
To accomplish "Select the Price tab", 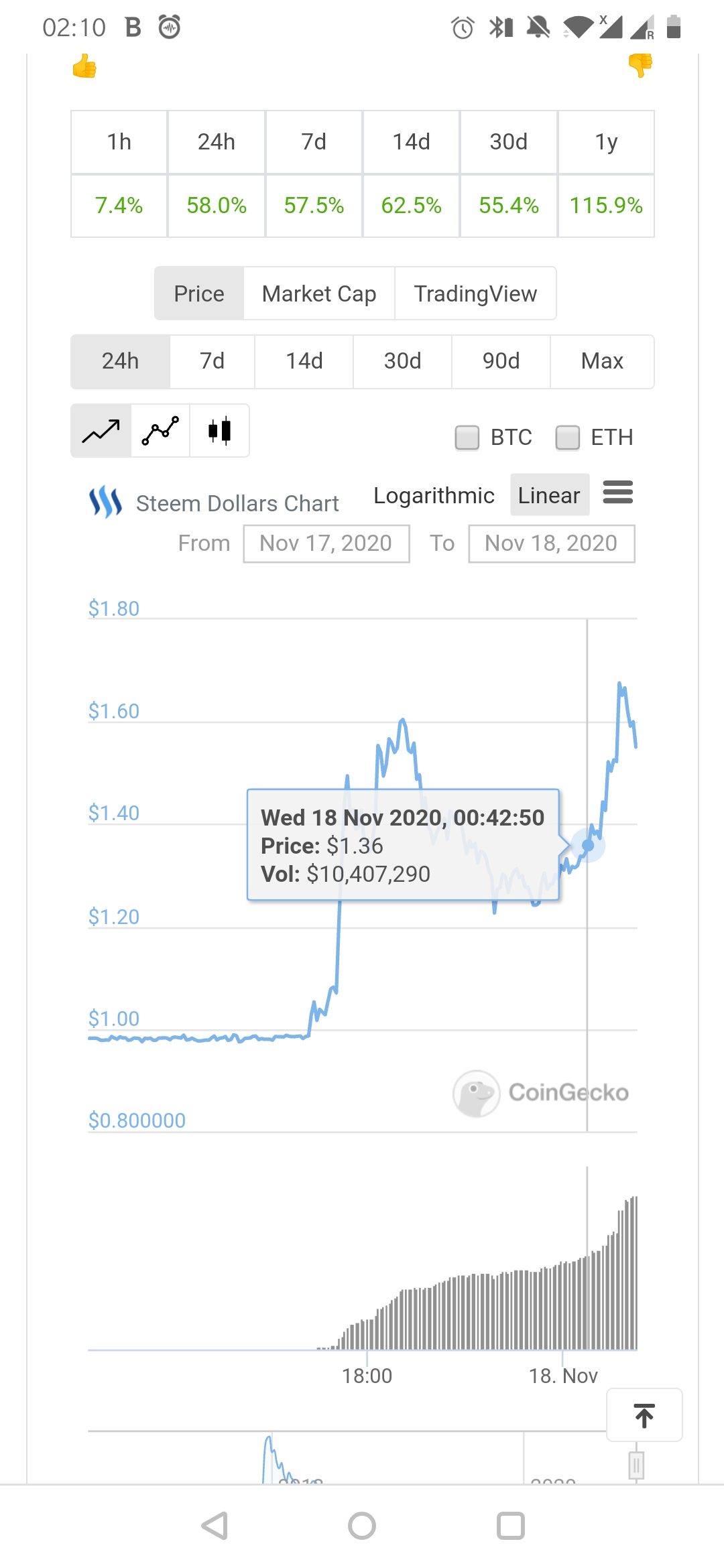I will click(199, 293).
